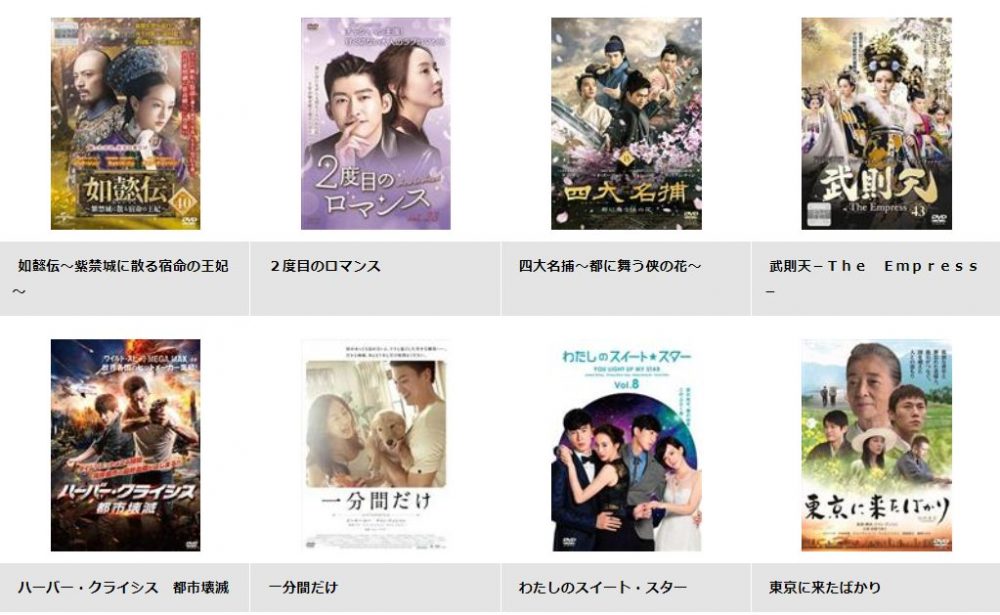Select the 東京に来たばかり cover

876,445
